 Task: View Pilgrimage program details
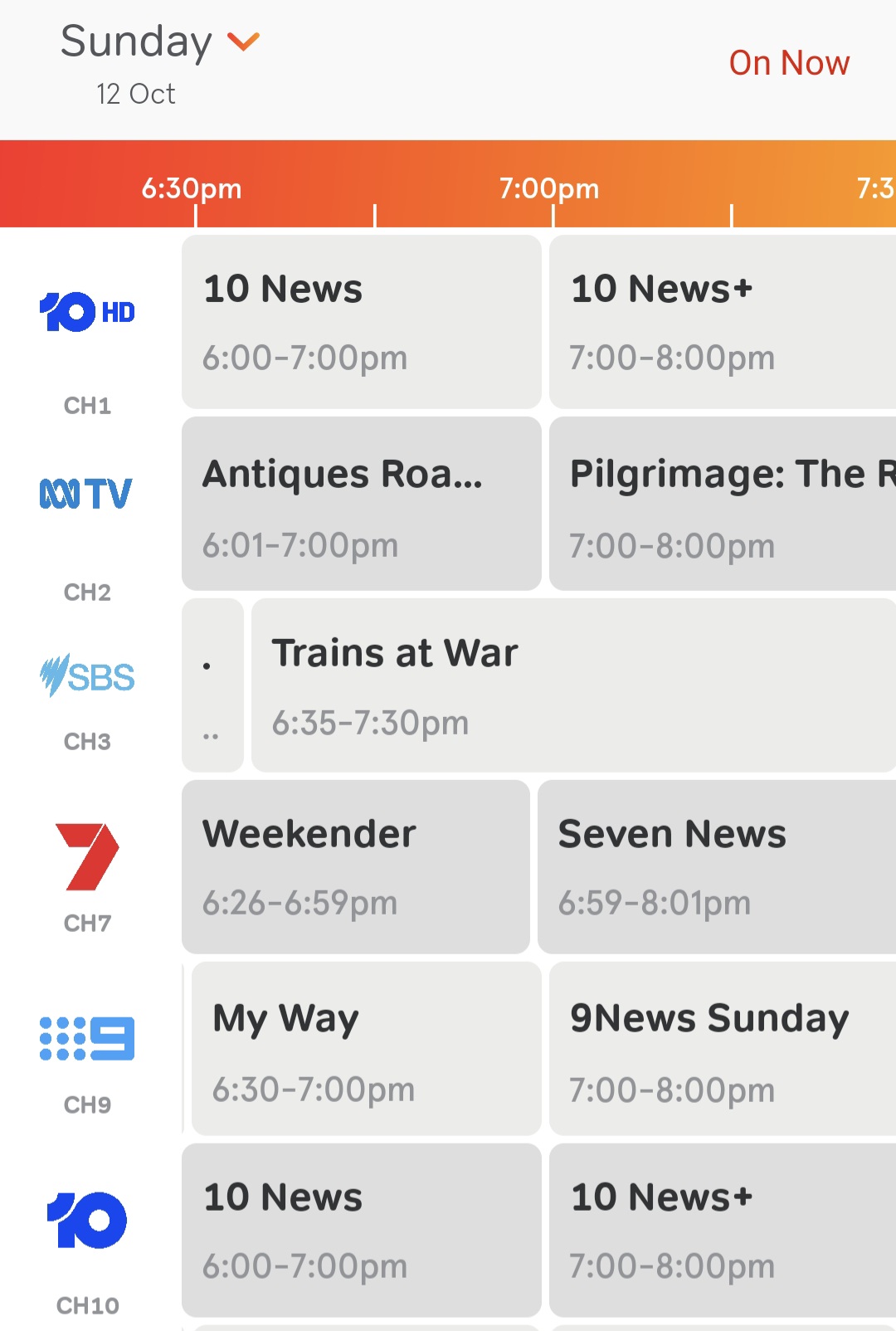point(722,504)
